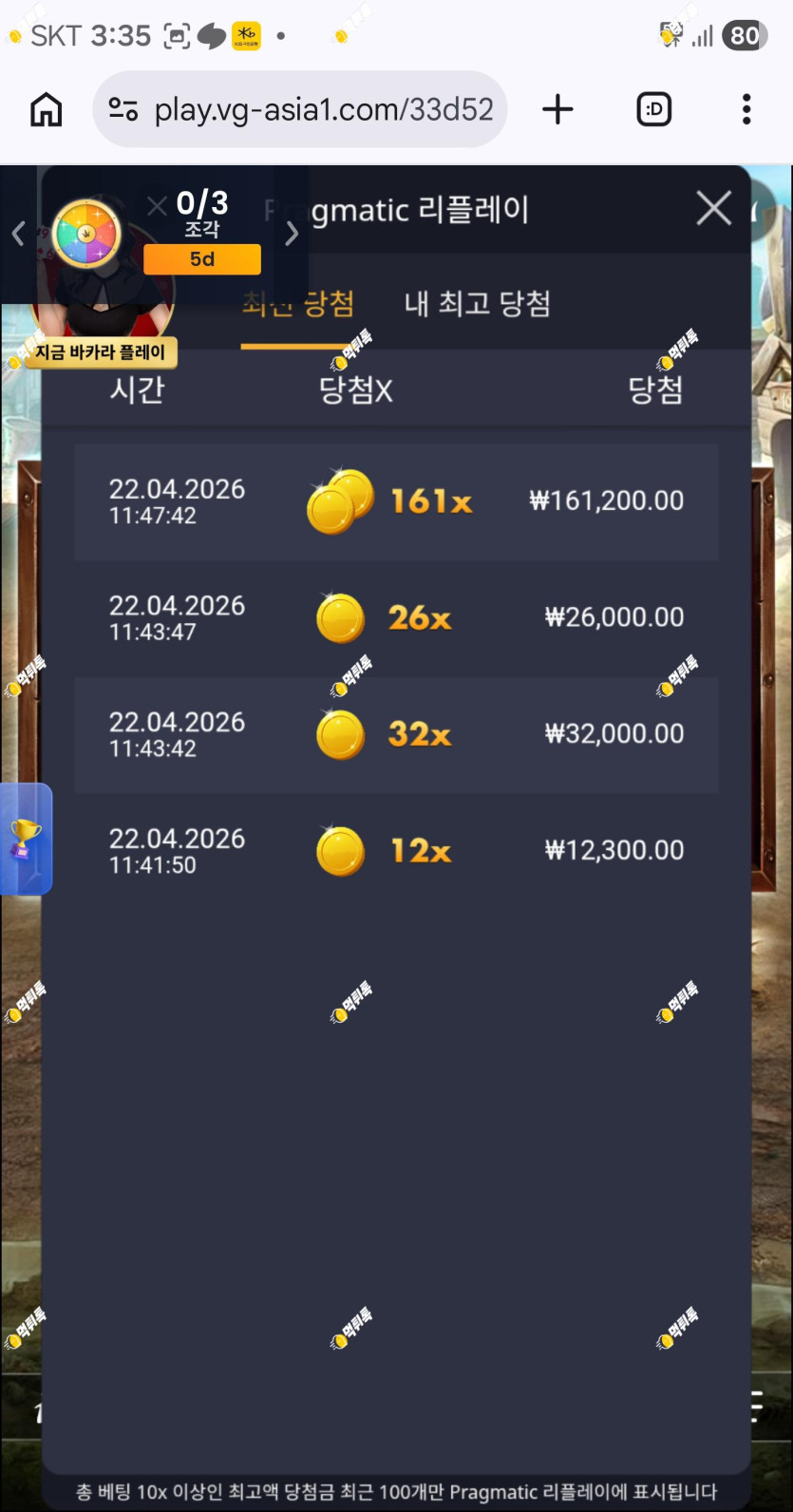Play the 32x win replay
793x1512 pixels.
click(396, 735)
